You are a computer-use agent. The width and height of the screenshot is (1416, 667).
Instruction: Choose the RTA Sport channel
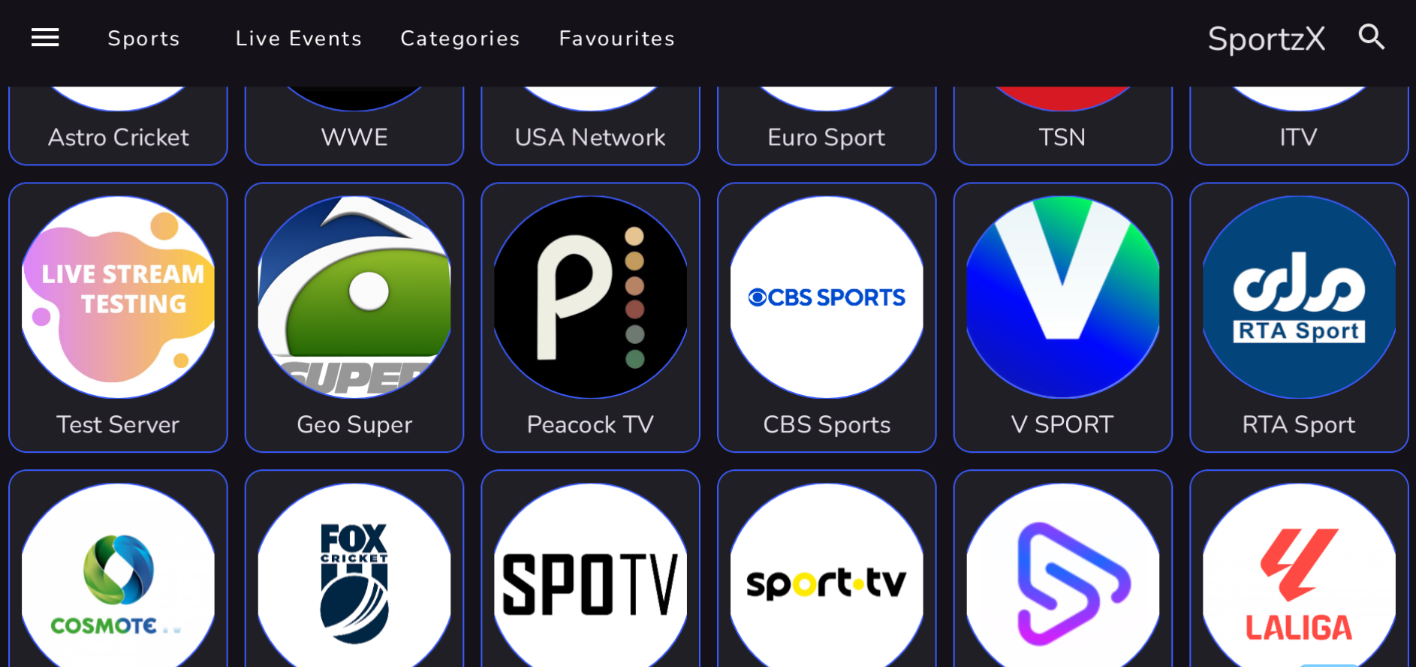[1298, 317]
